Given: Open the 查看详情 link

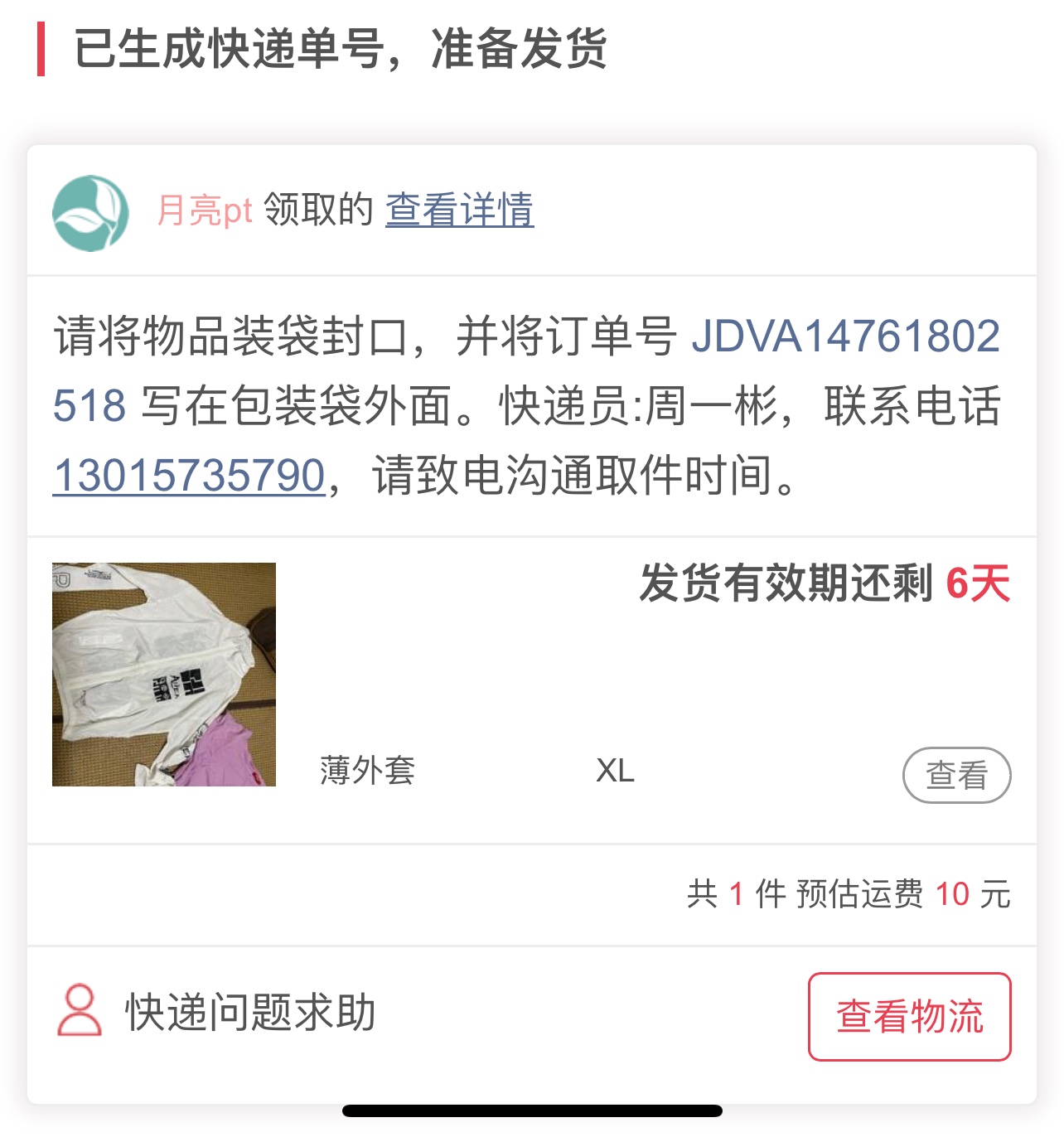Looking at the screenshot, I should point(459,210).
